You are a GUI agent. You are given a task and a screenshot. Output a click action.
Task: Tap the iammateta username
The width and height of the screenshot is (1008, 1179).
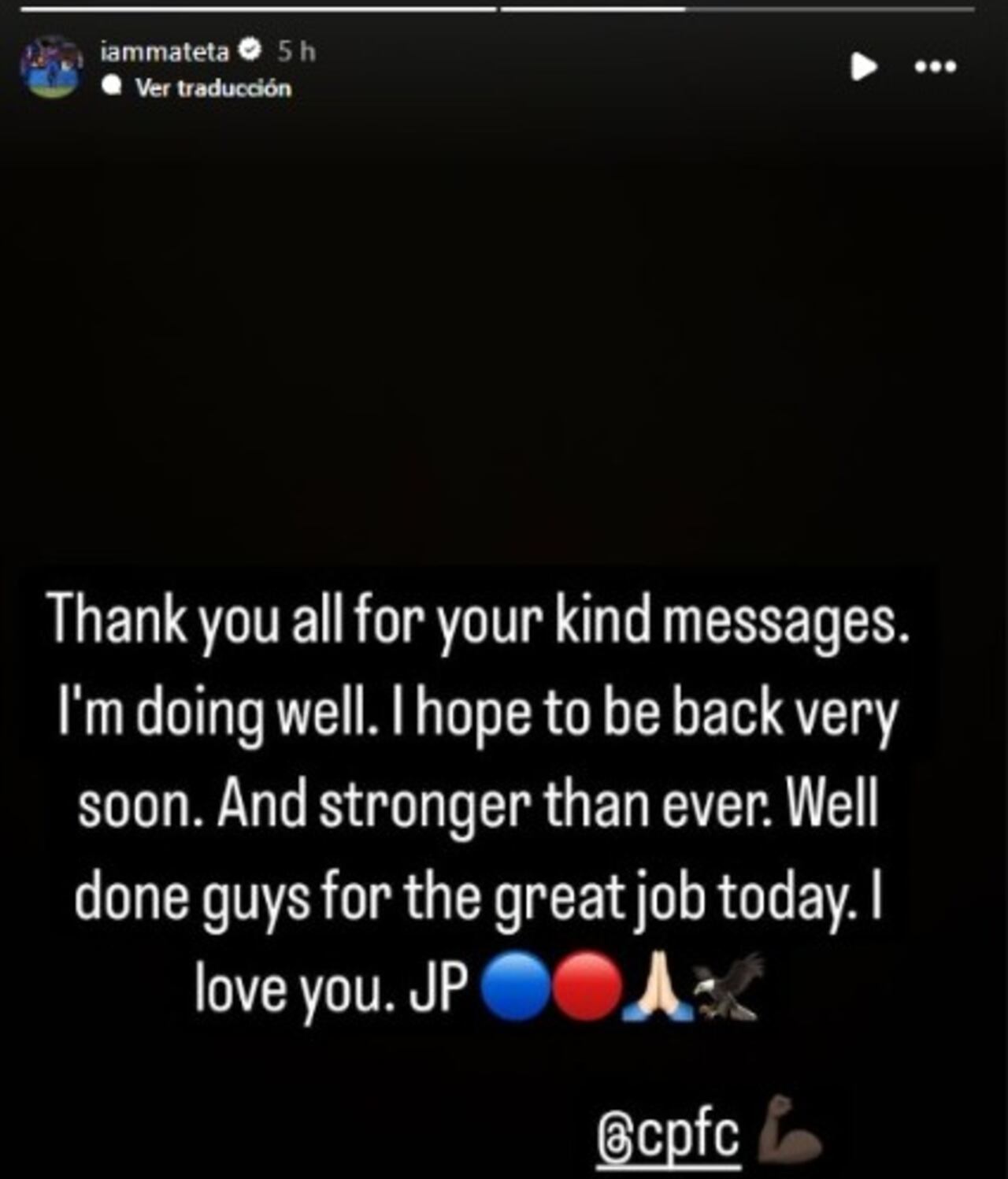165,52
